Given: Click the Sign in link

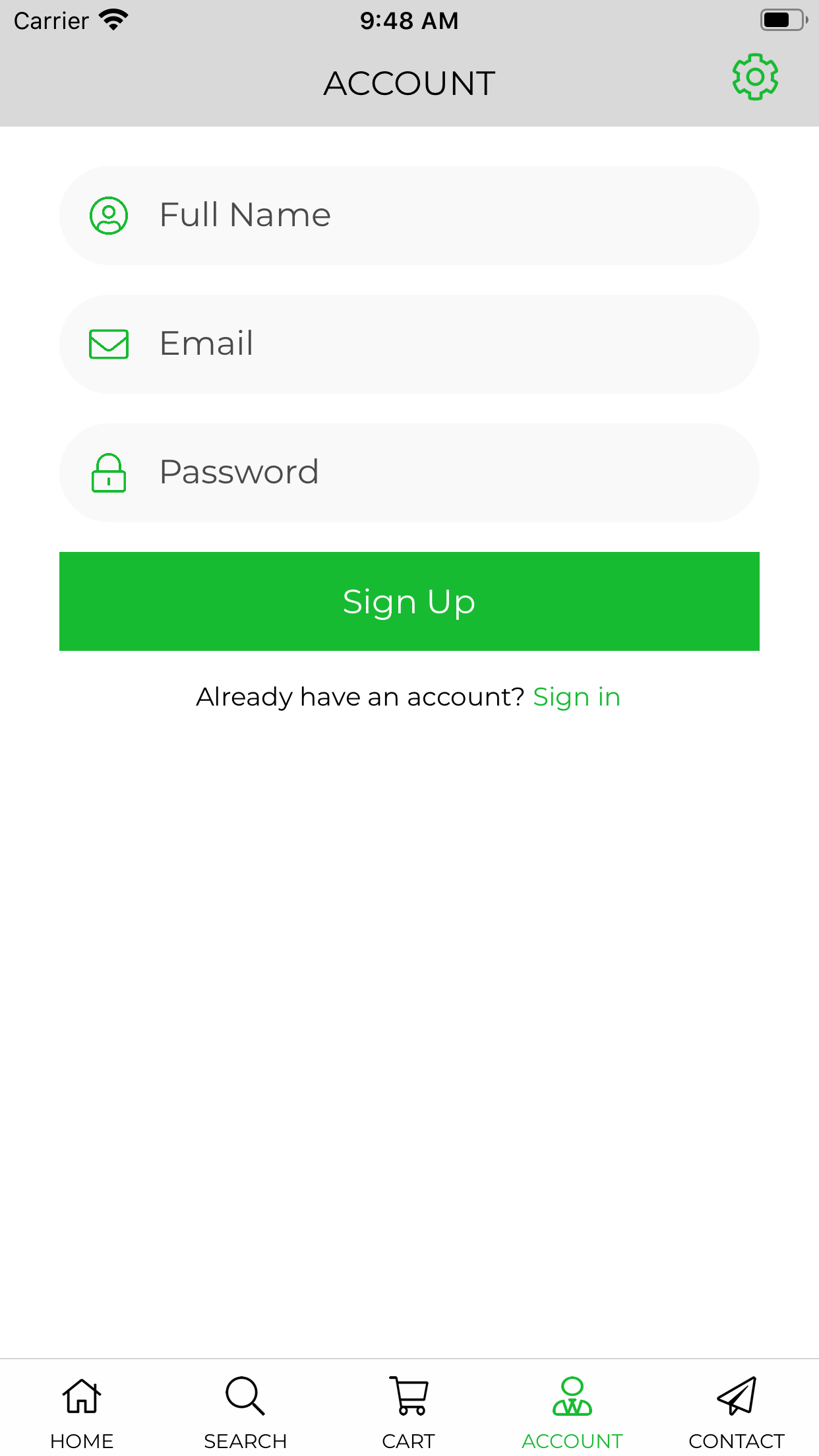Looking at the screenshot, I should [576, 696].
